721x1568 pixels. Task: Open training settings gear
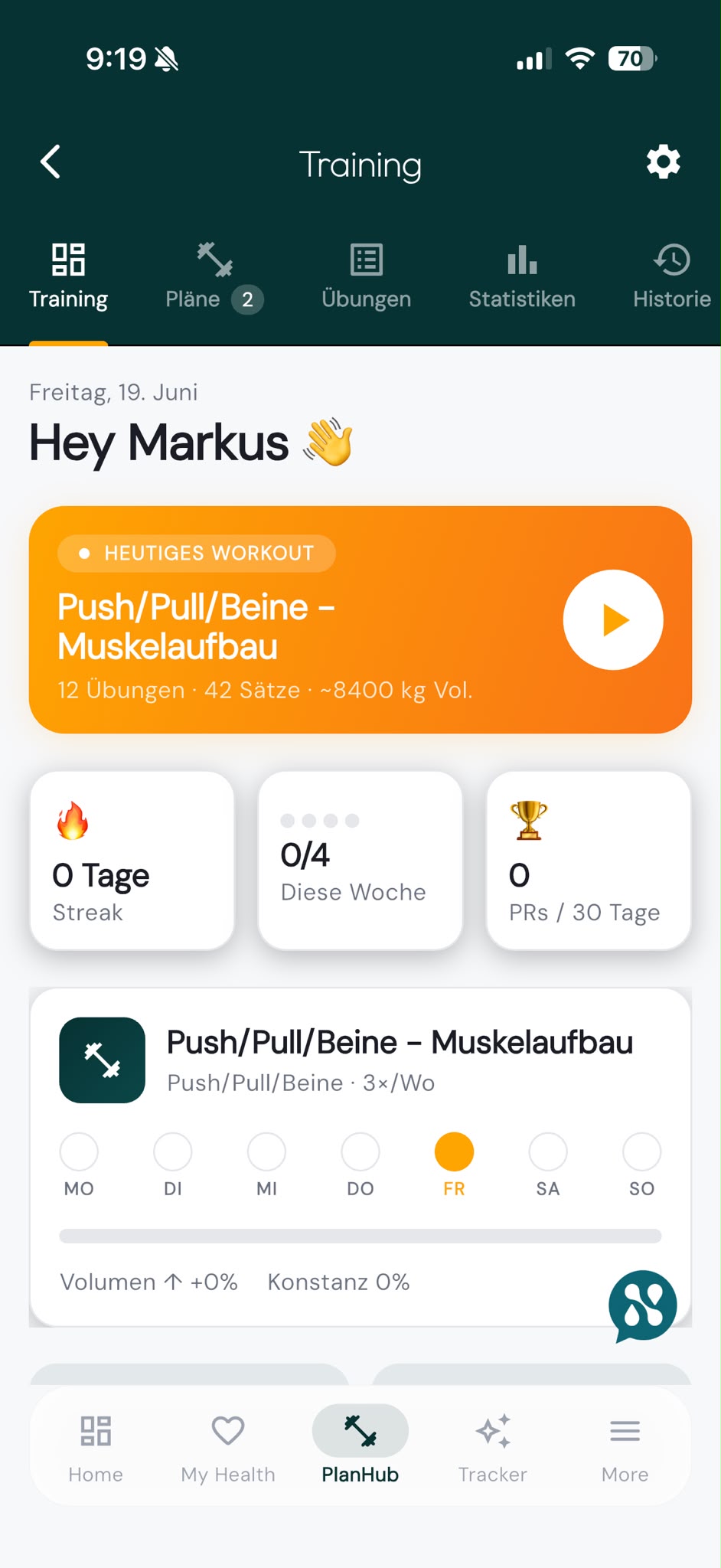[663, 162]
